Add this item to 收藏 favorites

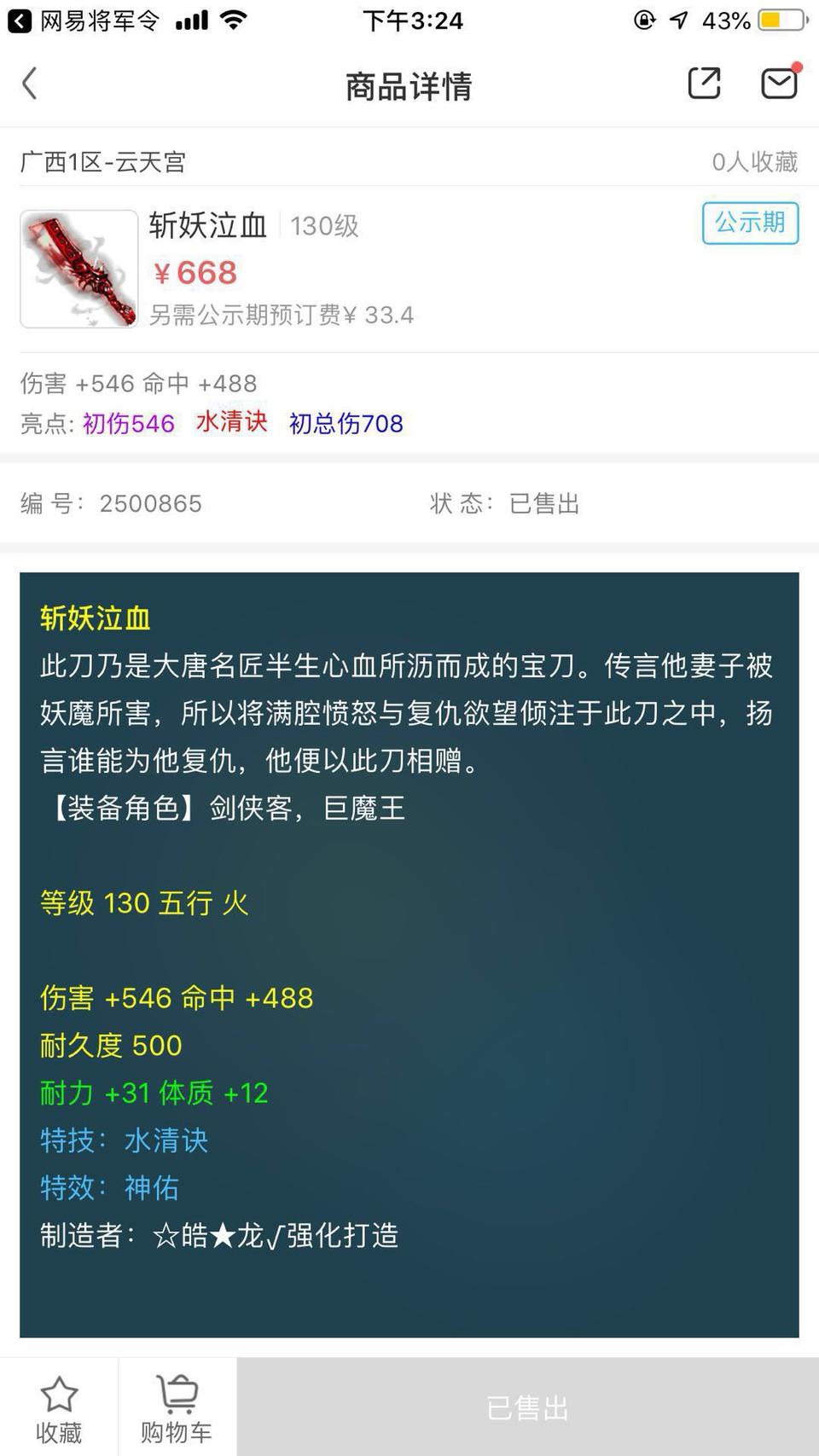[59, 1407]
